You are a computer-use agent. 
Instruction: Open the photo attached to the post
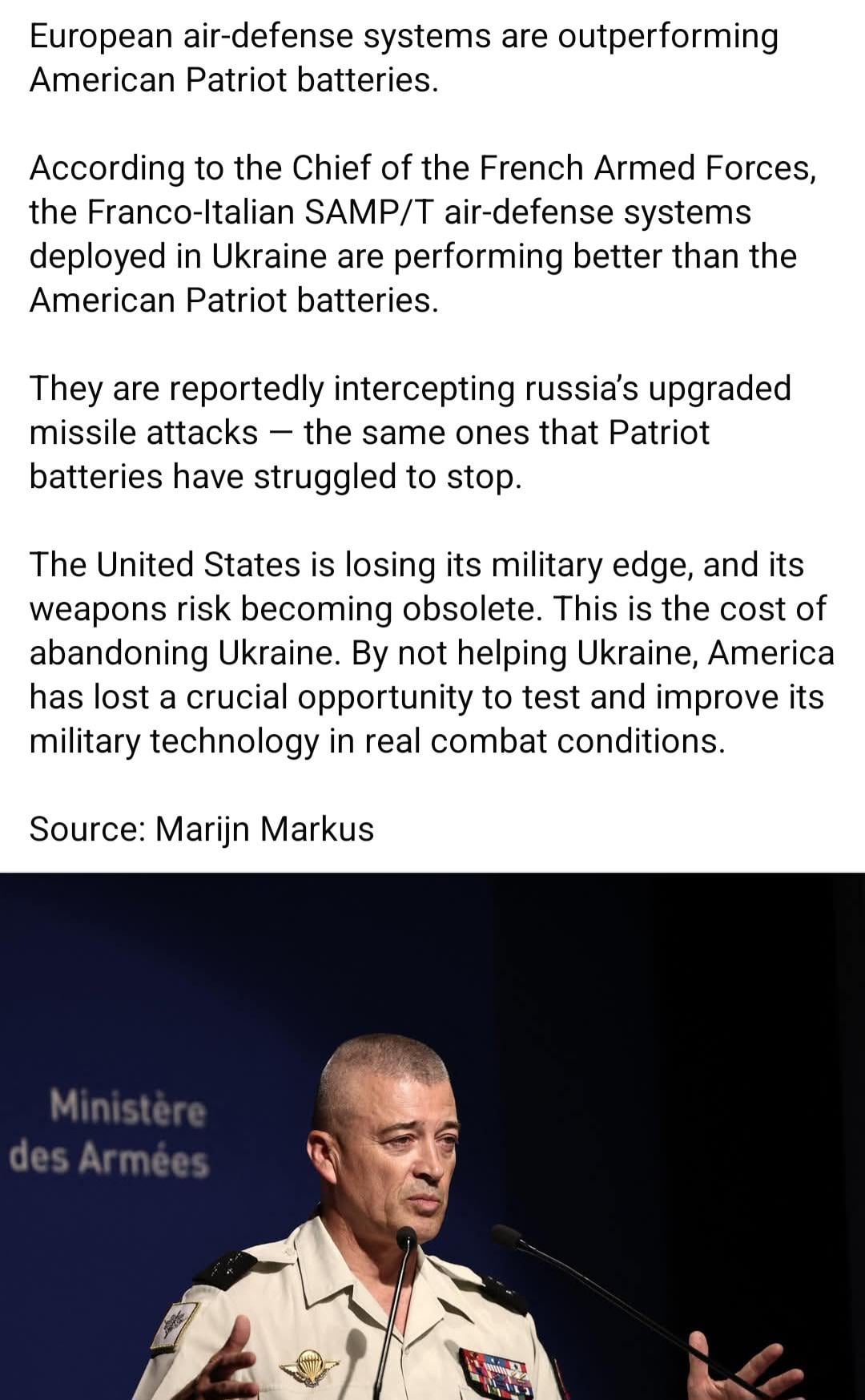pyautogui.click(x=432, y=1136)
